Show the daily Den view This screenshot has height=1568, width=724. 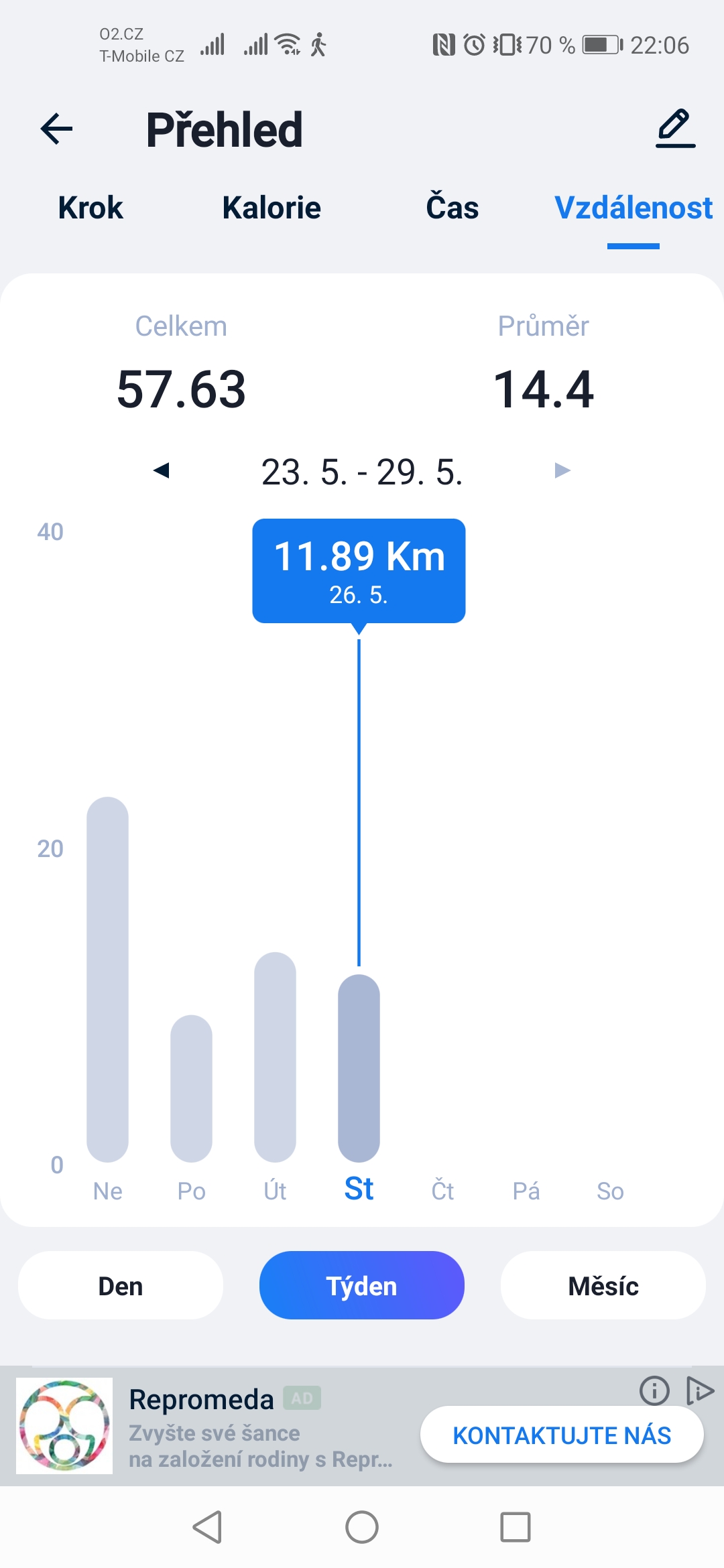point(121,1285)
